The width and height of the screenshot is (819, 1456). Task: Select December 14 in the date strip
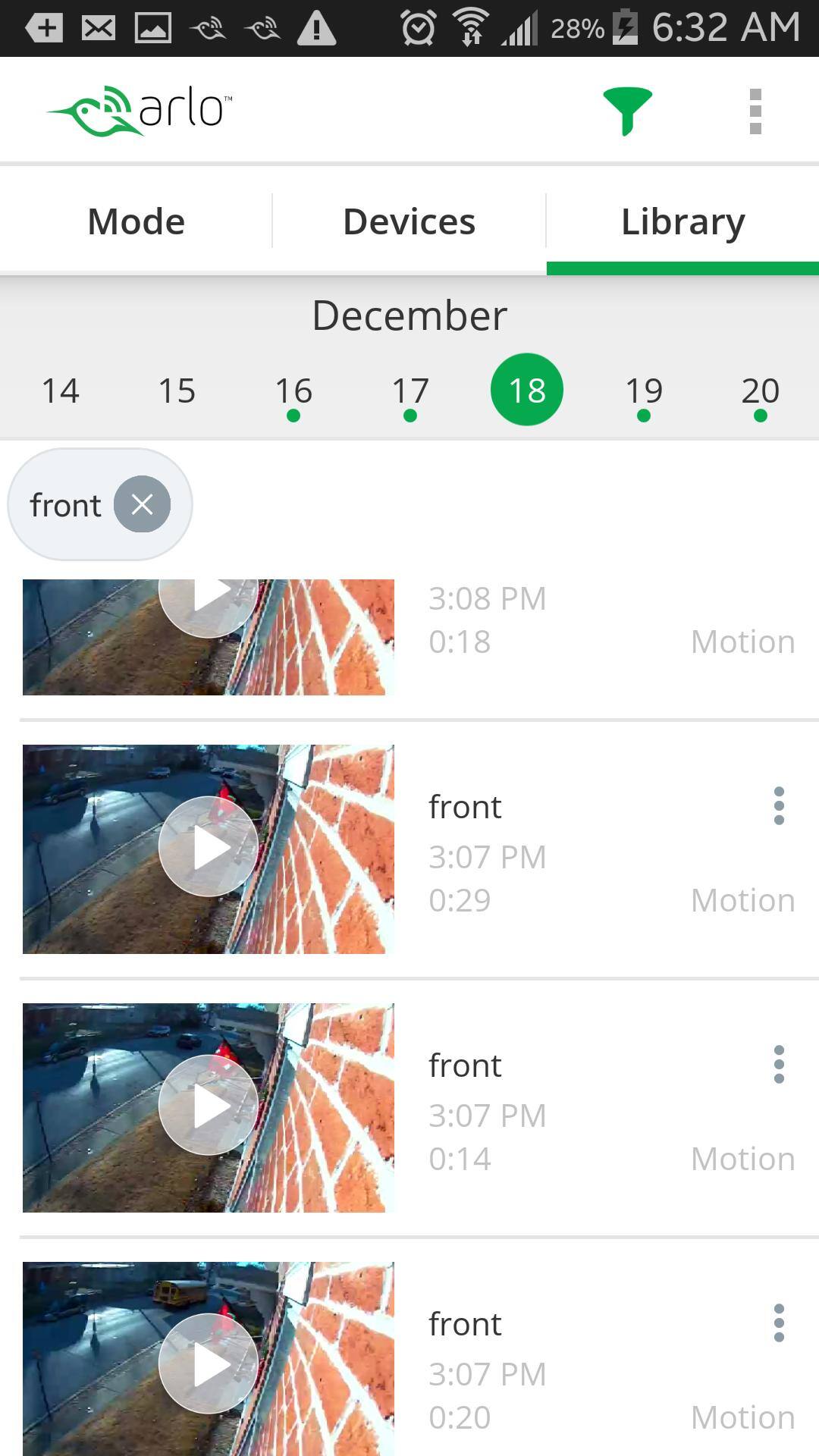60,391
